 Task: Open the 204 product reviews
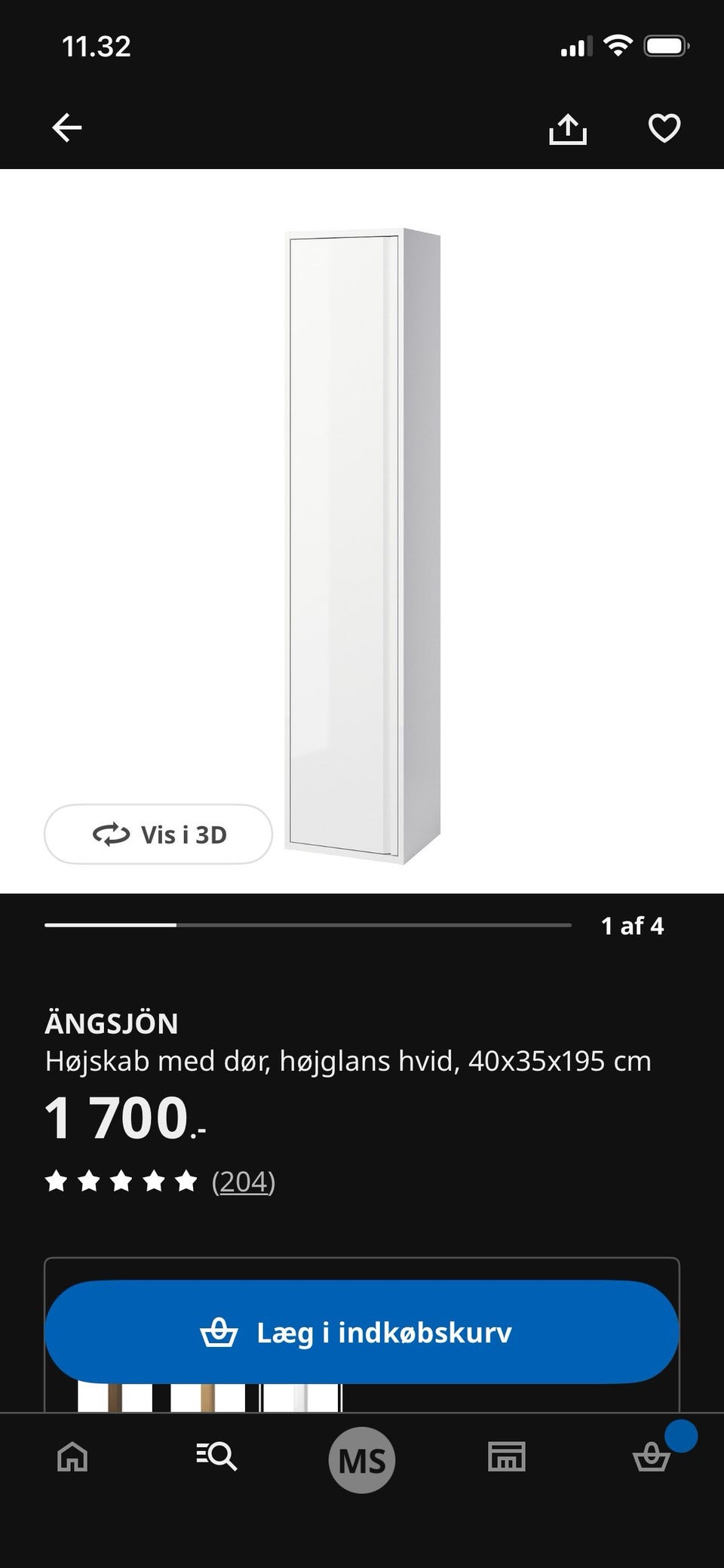click(x=243, y=1182)
